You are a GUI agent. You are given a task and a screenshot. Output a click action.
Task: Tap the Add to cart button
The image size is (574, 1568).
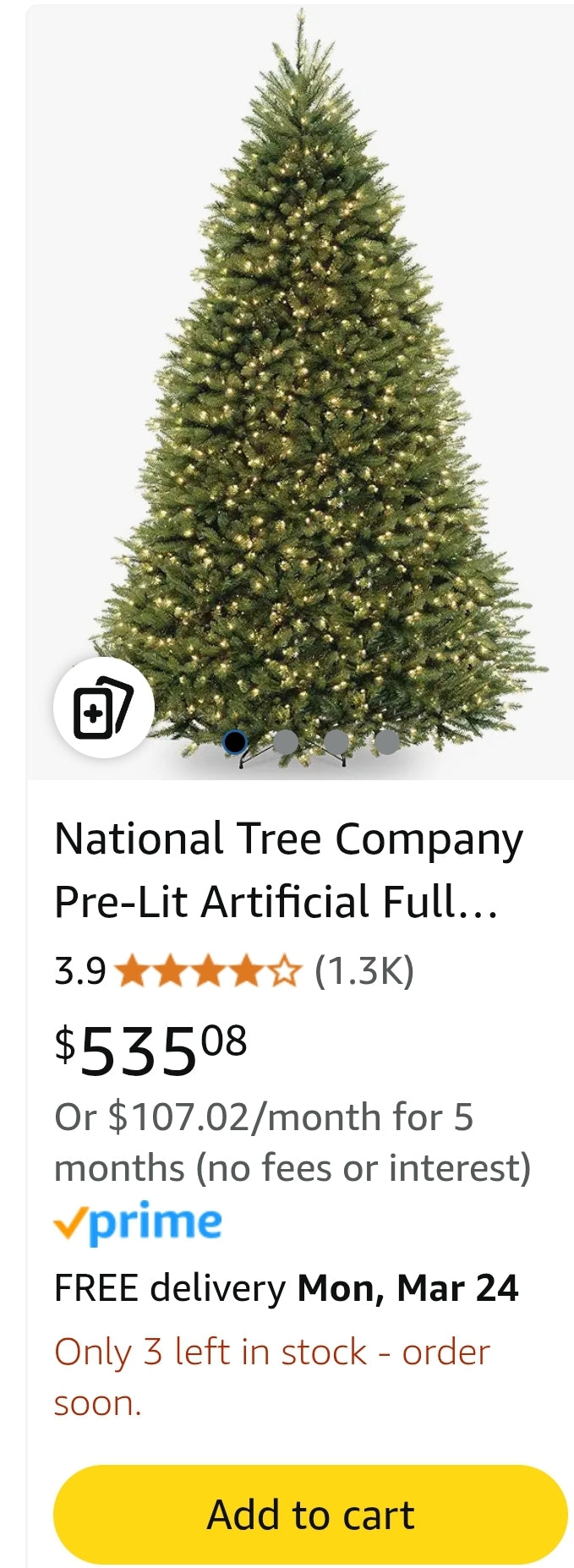point(310,1514)
